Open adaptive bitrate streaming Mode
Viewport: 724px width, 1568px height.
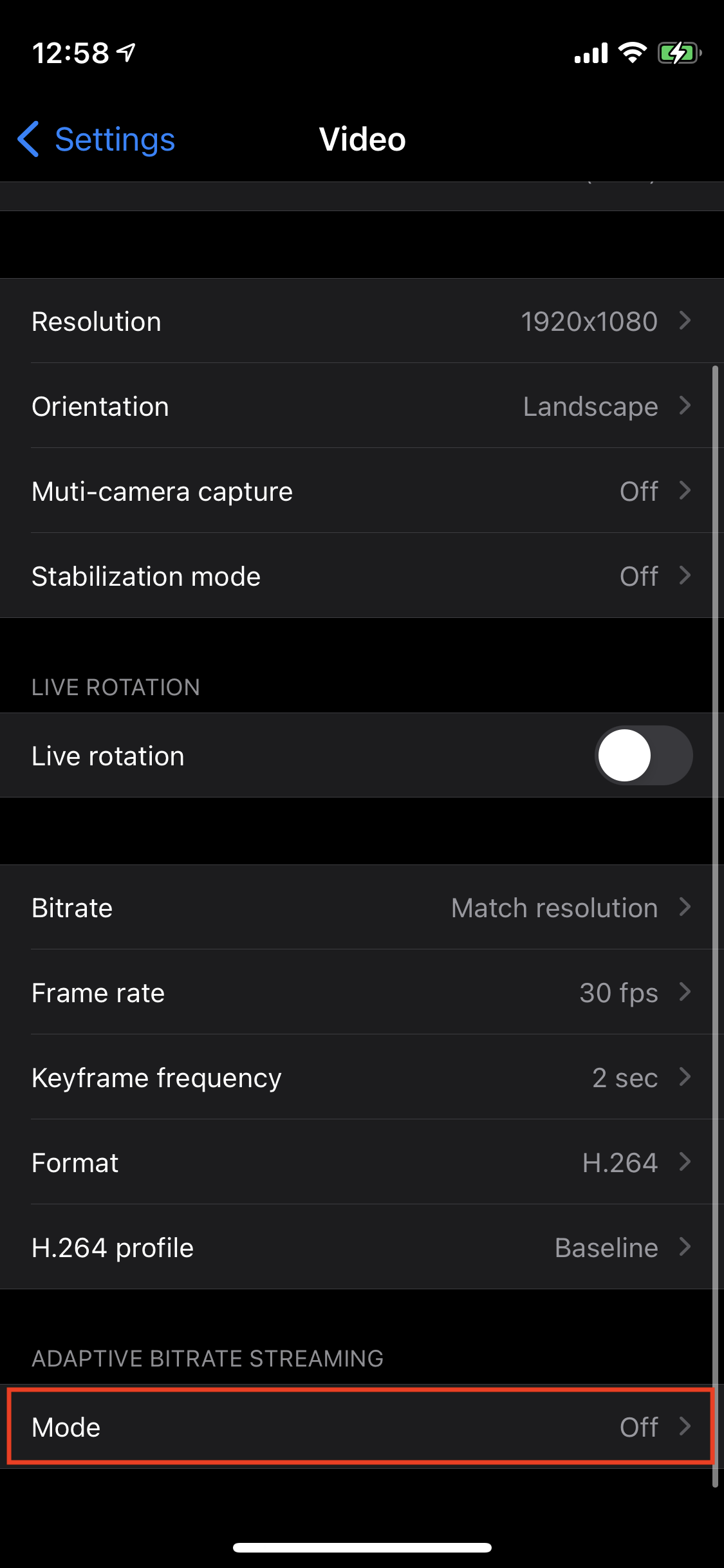(362, 1426)
